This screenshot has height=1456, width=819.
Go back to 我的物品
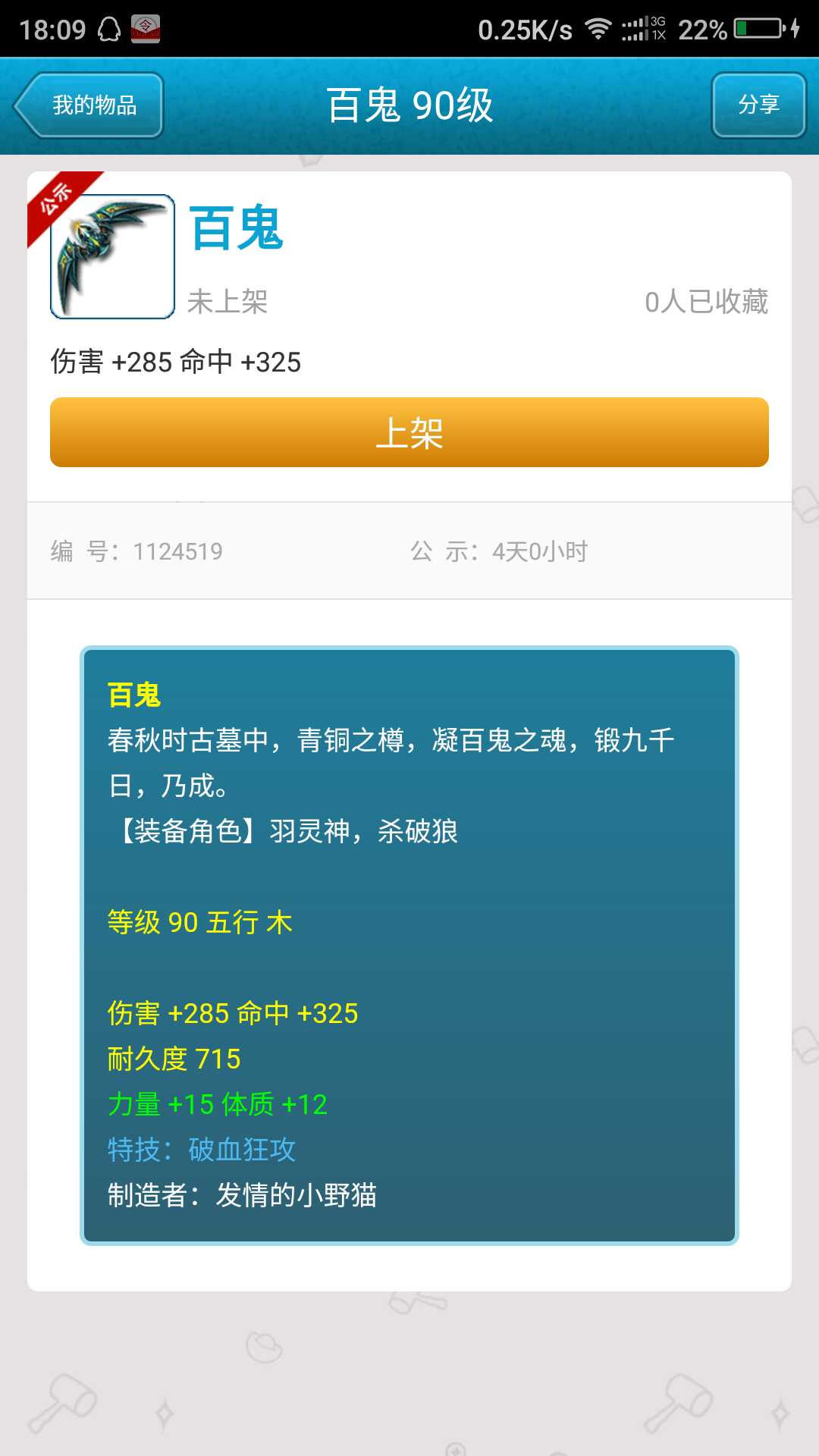(x=89, y=105)
